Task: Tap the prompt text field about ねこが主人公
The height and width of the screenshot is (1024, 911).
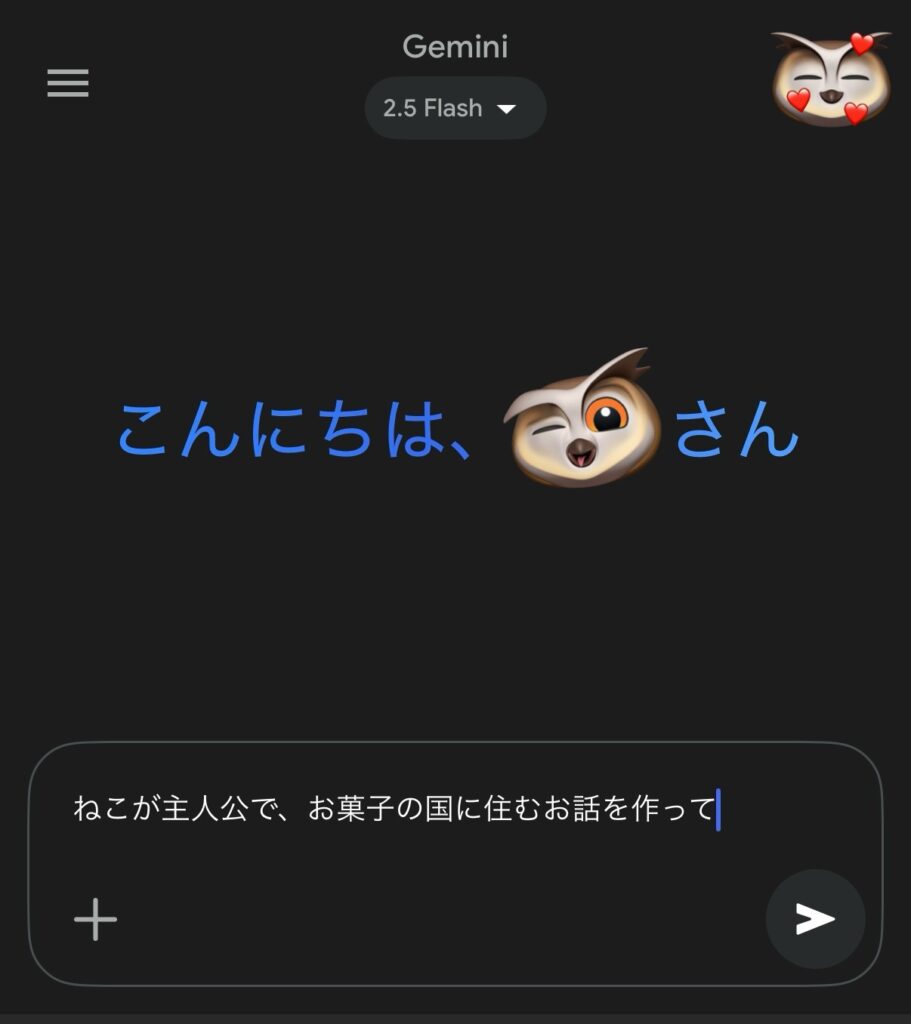Action: [x=395, y=808]
